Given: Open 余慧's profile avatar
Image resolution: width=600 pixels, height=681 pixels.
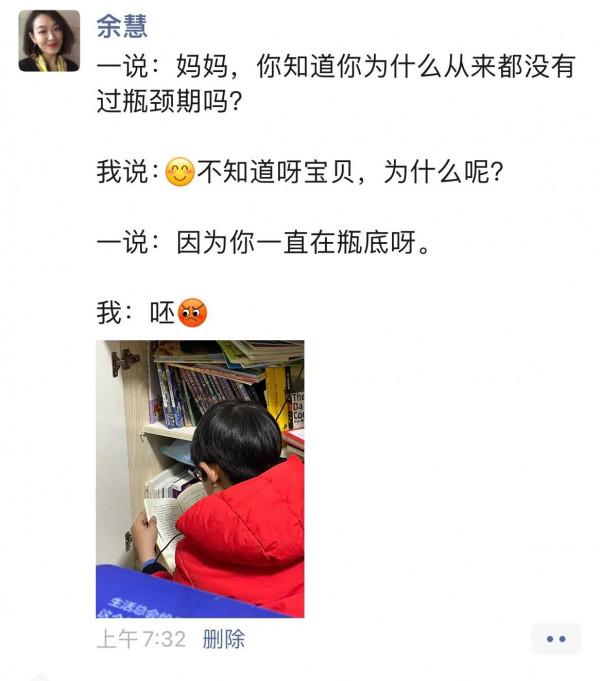Looking at the screenshot, I should [49, 41].
